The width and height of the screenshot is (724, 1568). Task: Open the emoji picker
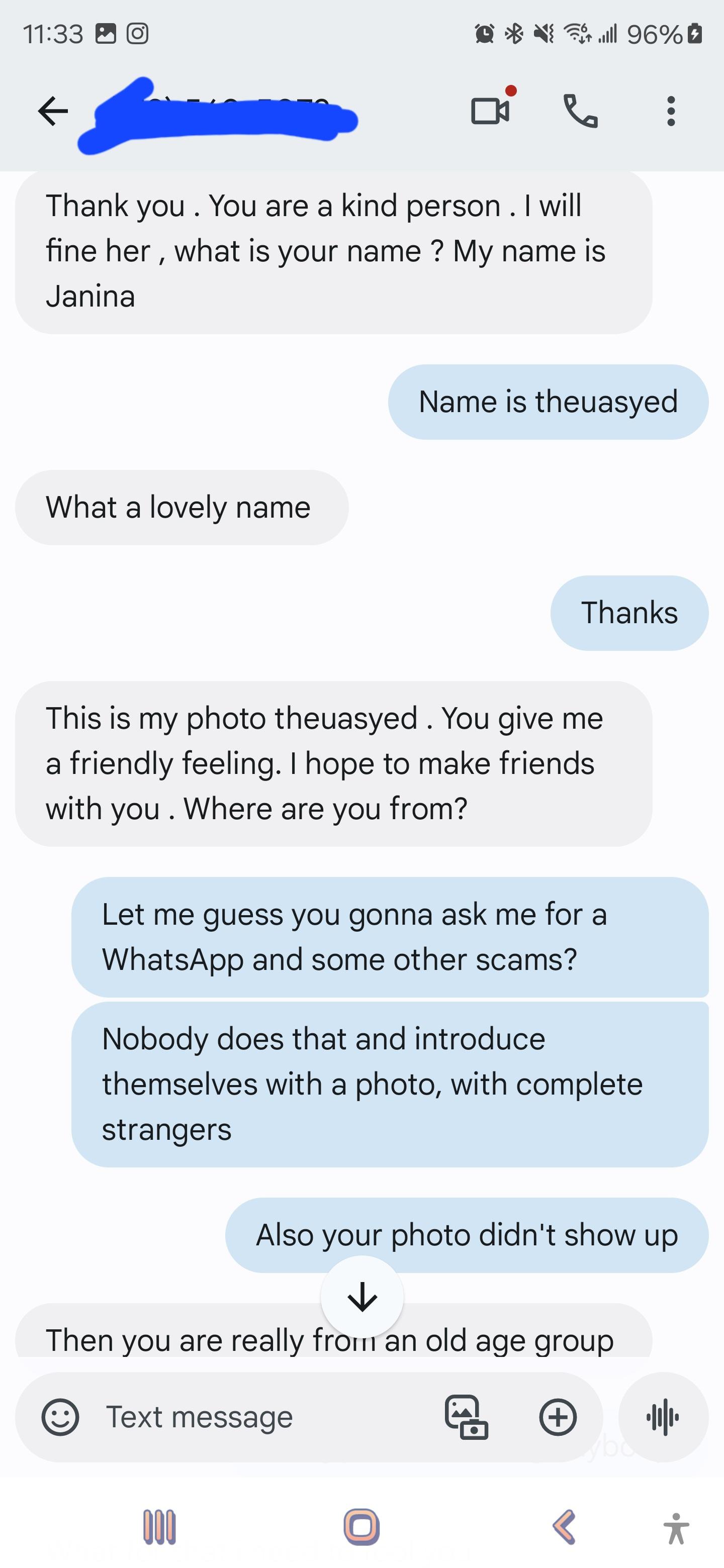pyautogui.click(x=60, y=1417)
